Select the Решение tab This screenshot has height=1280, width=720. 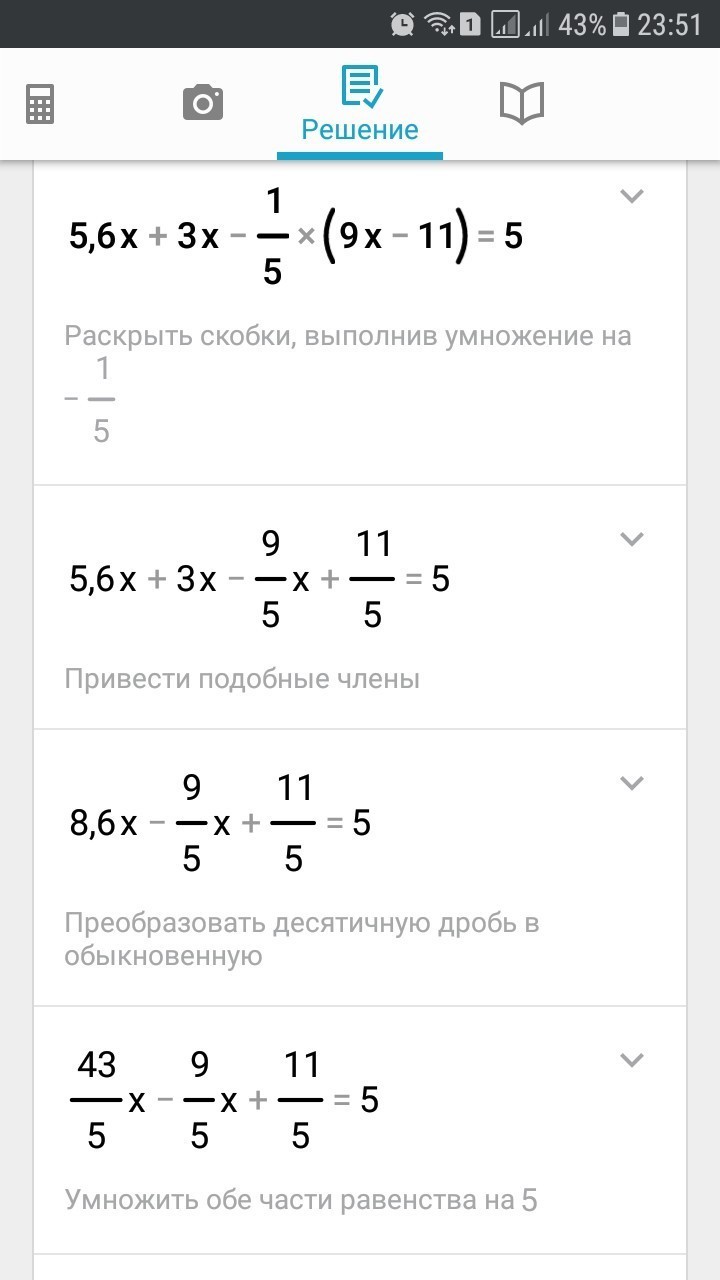click(x=360, y=104)
